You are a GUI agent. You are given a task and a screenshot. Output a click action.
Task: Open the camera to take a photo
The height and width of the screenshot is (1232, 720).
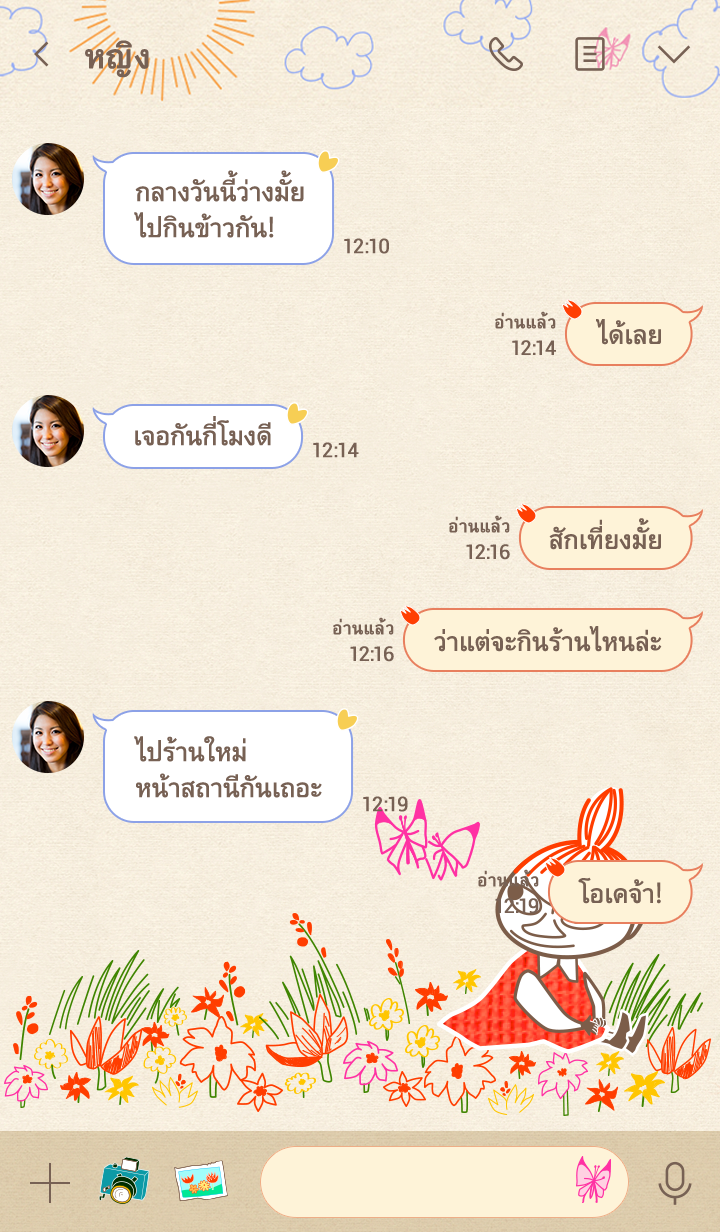point(124,1181)
